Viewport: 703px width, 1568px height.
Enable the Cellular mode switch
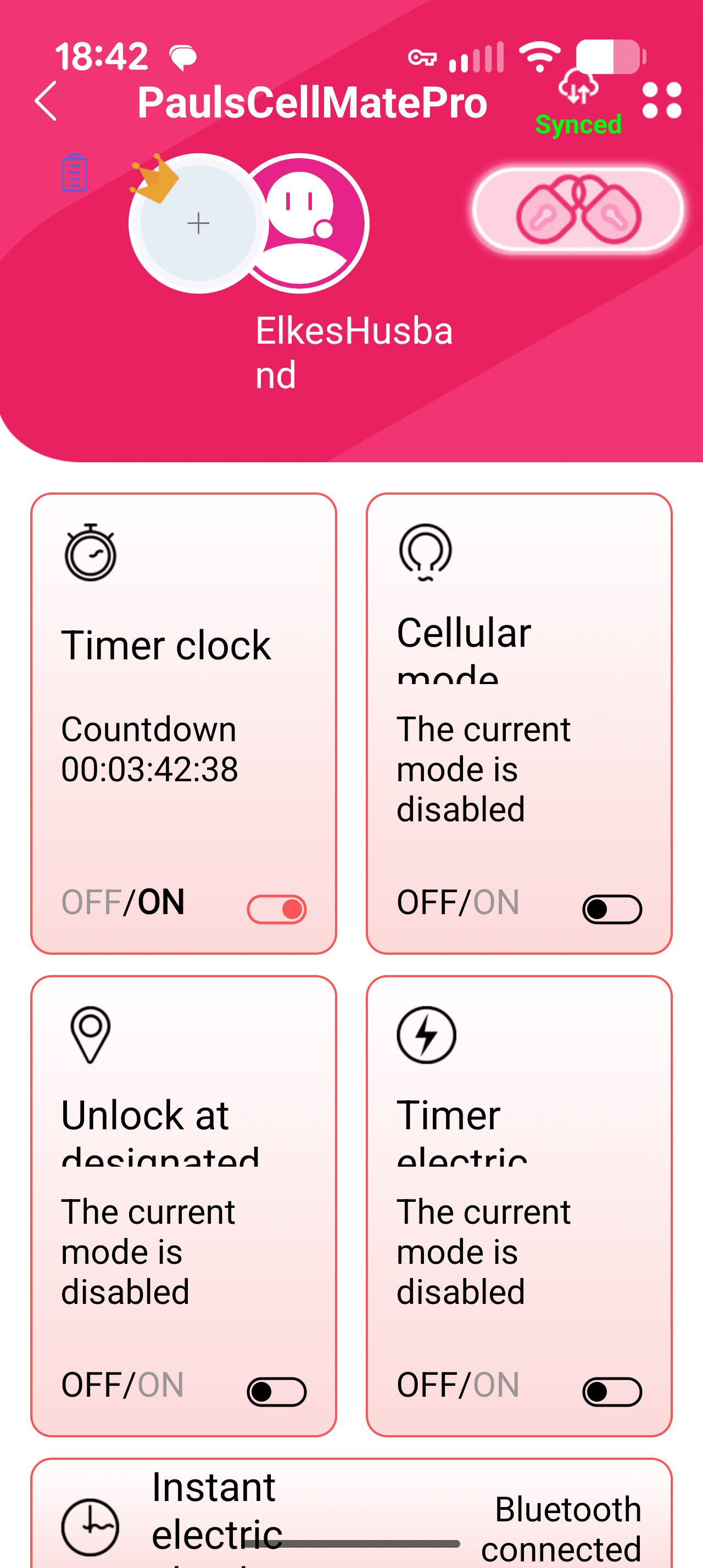point(612,909)
